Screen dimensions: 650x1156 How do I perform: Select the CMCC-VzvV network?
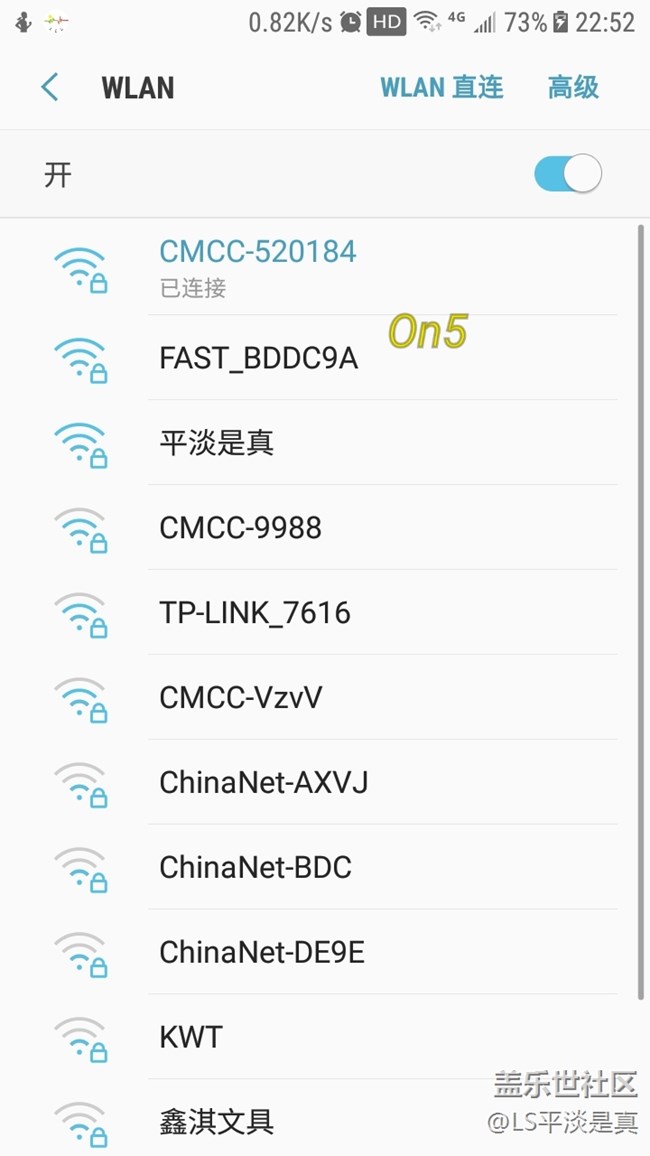[x=241, y=698]
